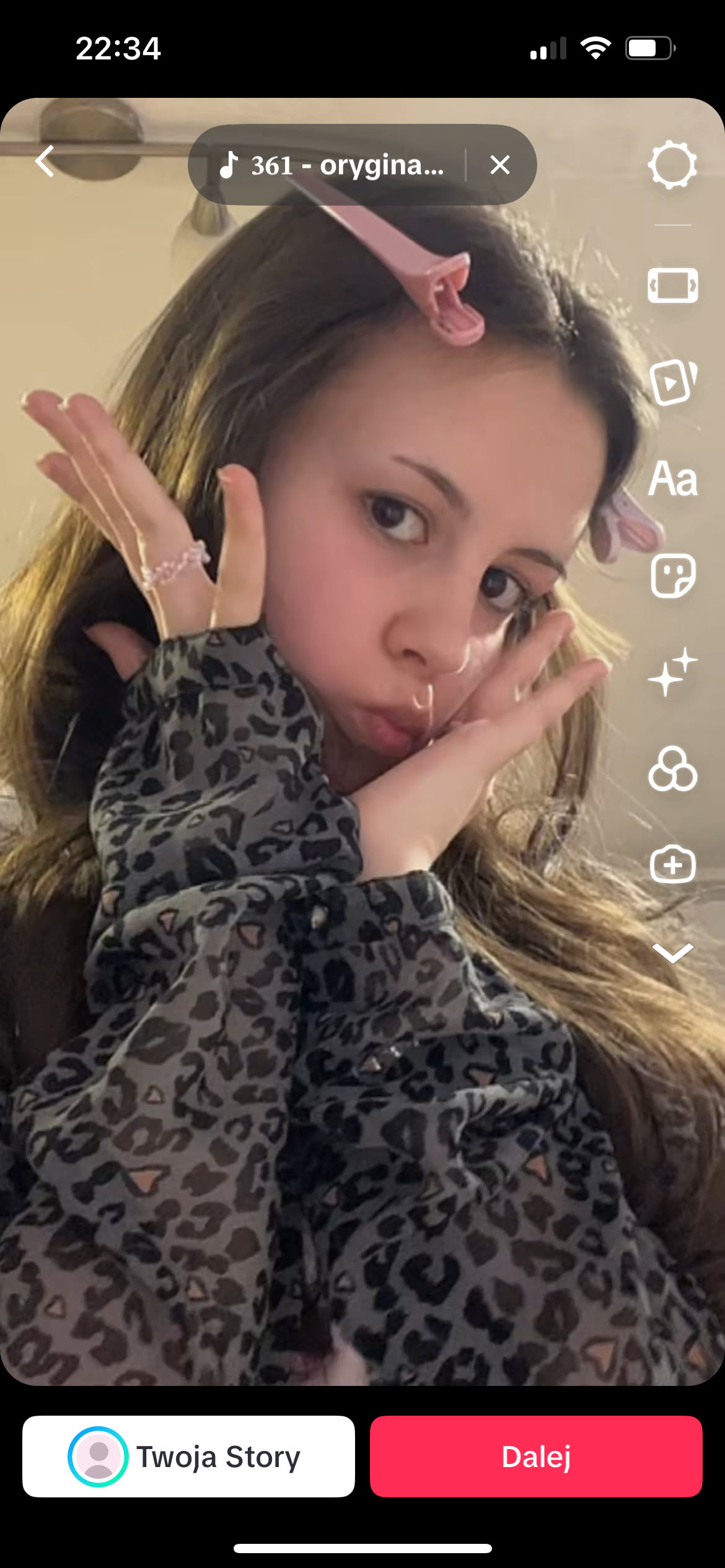The width and height of the screenshot is (725, 1568).
Task: Open the filters tool
Action: tap(672, 769)
